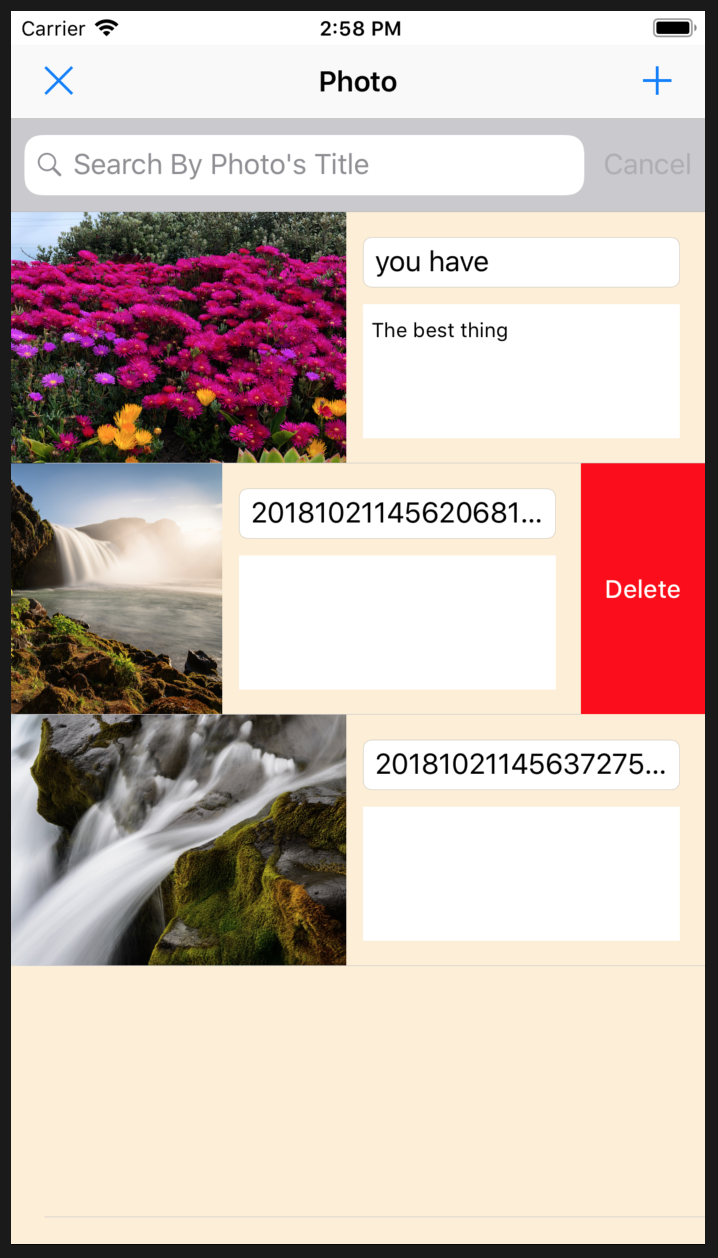Open the misty waterfall photo
This screenshot has width=718, height=1258.
pyautogui.click(x=116, y=588)
